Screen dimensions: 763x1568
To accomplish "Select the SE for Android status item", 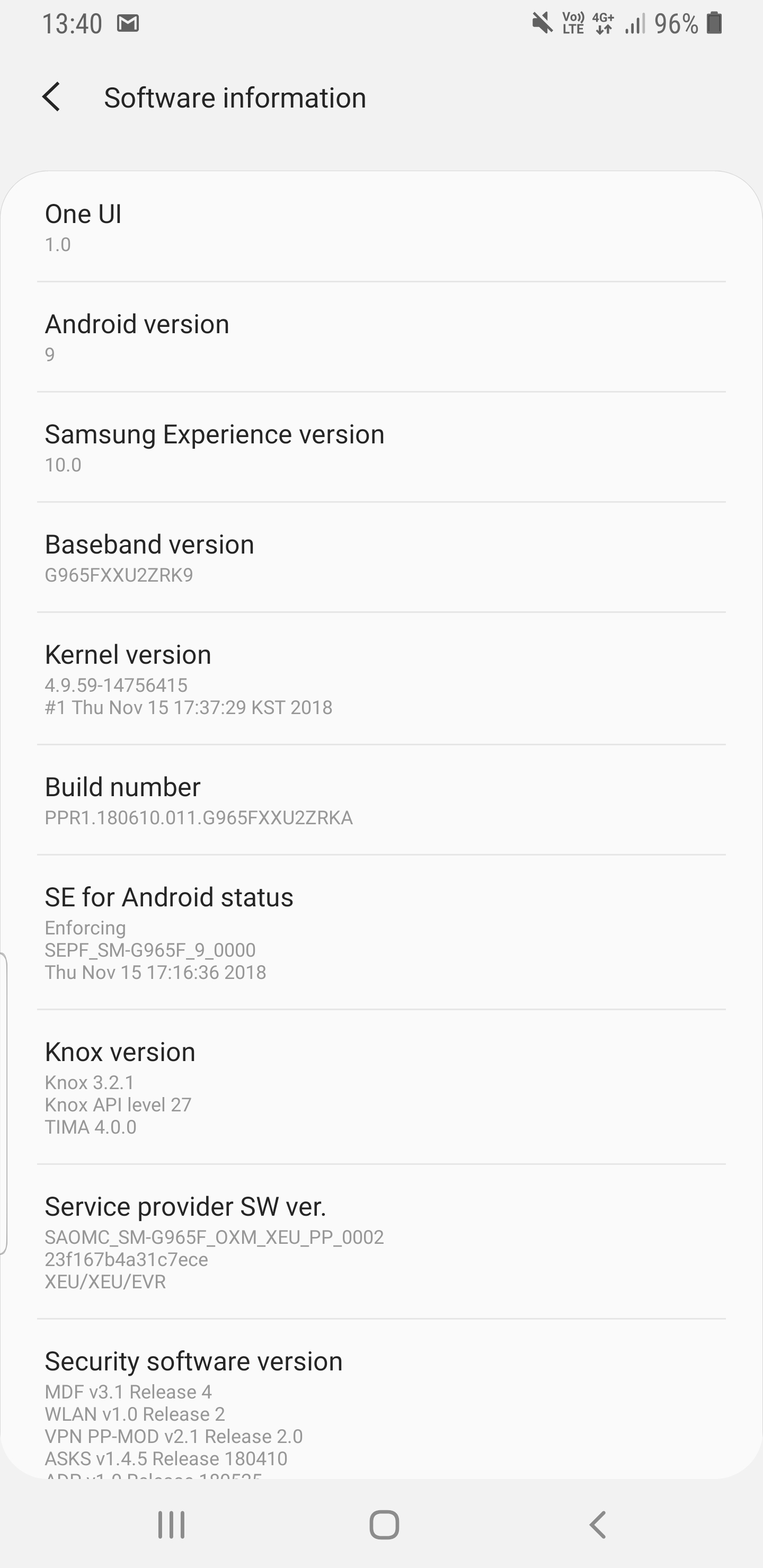I will click(381, 931).
